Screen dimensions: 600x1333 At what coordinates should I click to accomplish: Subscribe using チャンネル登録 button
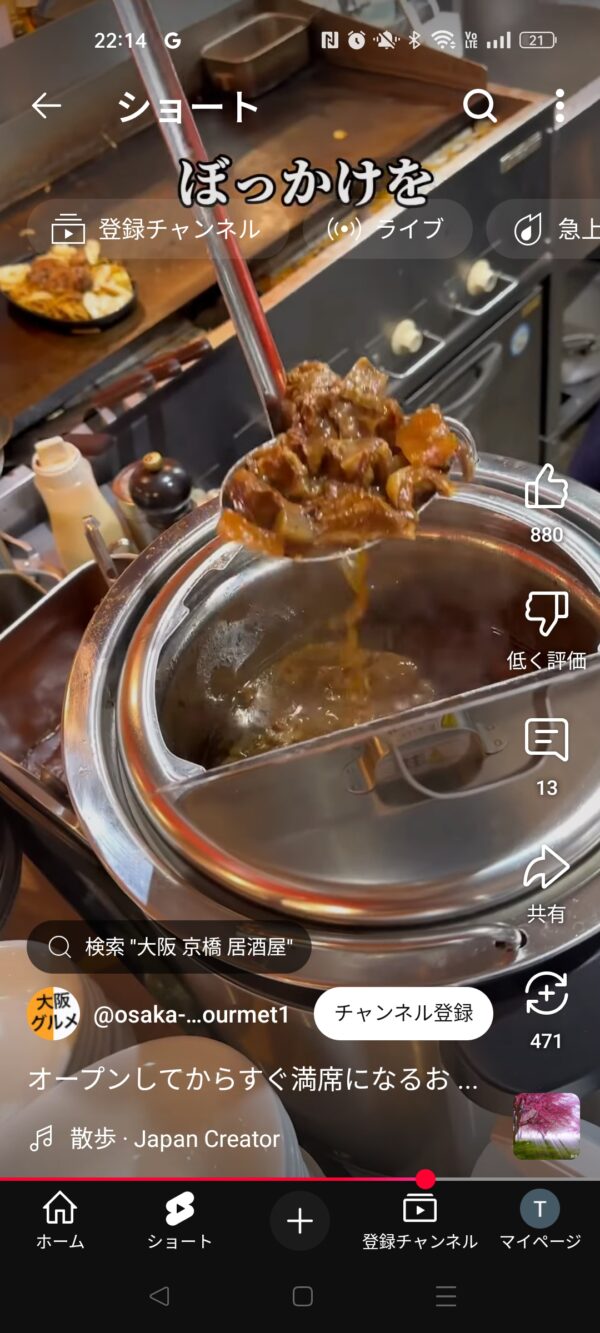pyautogui.click(x=404, y=1014)
